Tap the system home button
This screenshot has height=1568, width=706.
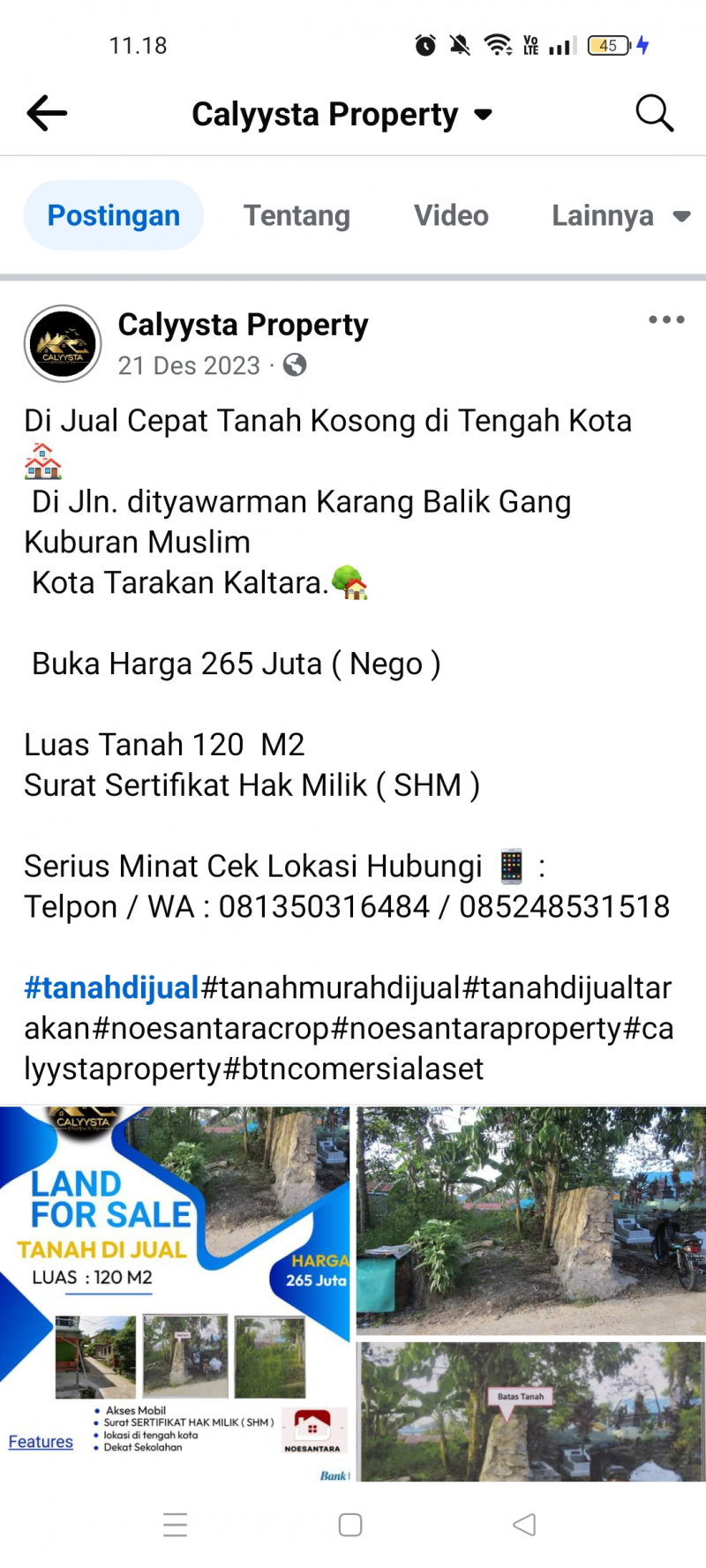pyautogui.click(x=350, y=1525)
